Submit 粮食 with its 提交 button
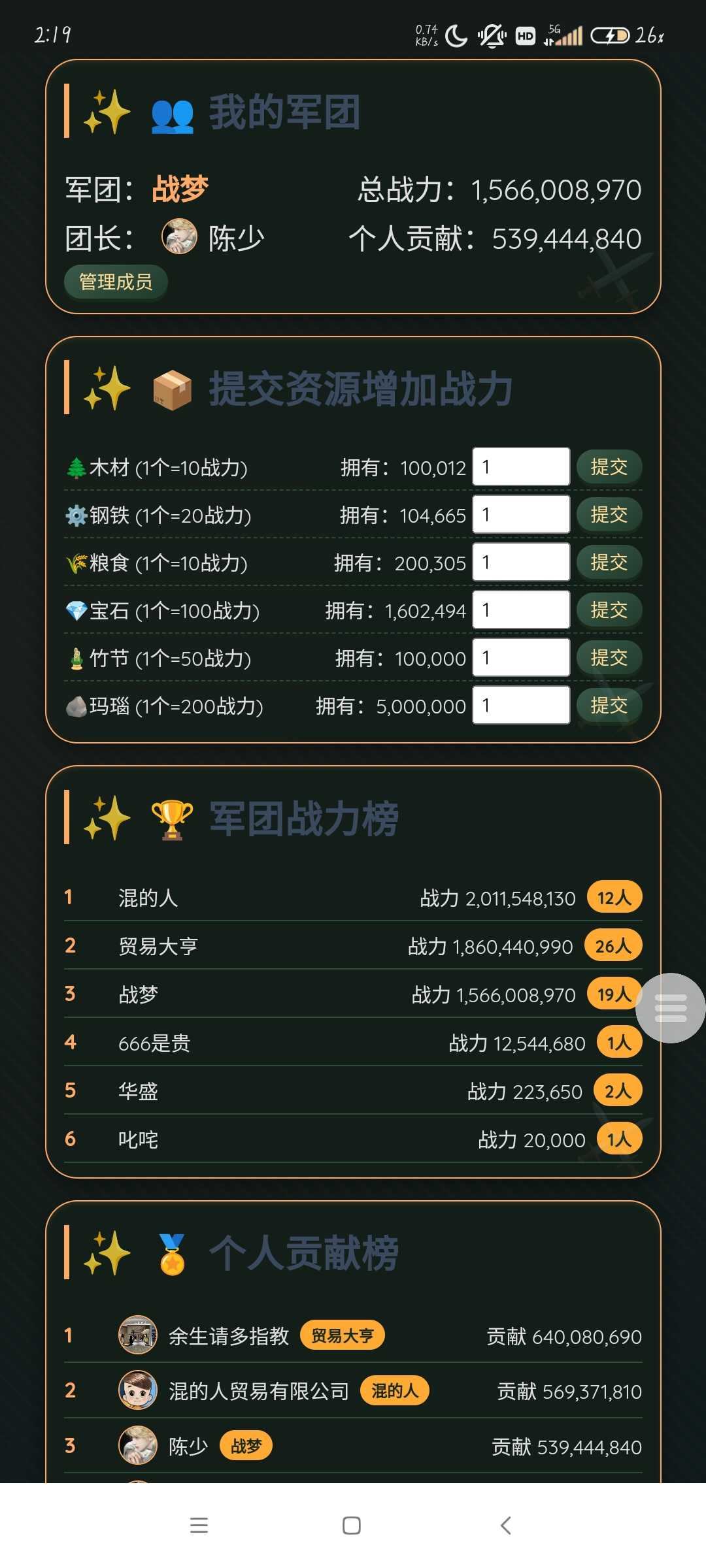This screenshot has height=1568, width=706. 609,563
